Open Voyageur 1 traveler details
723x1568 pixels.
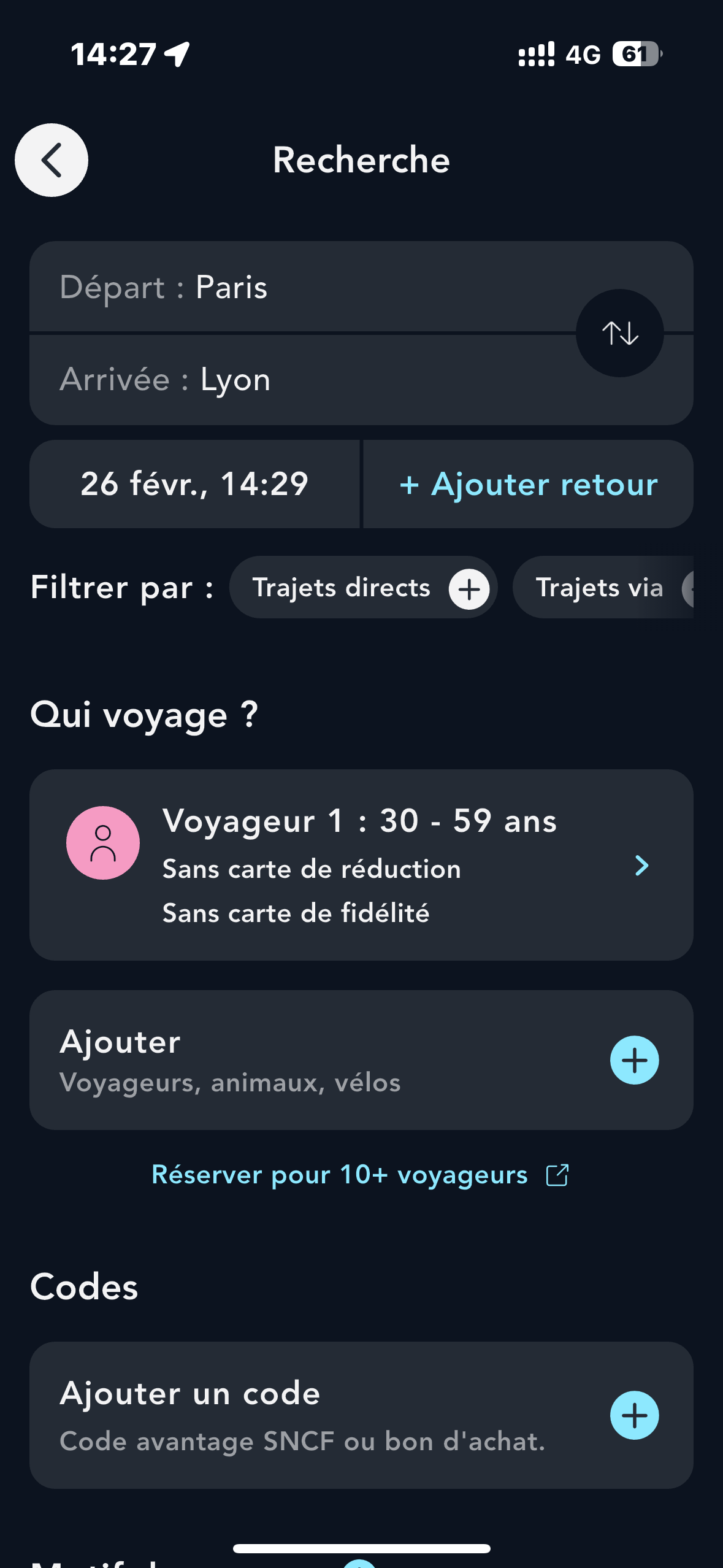point(361,865)
